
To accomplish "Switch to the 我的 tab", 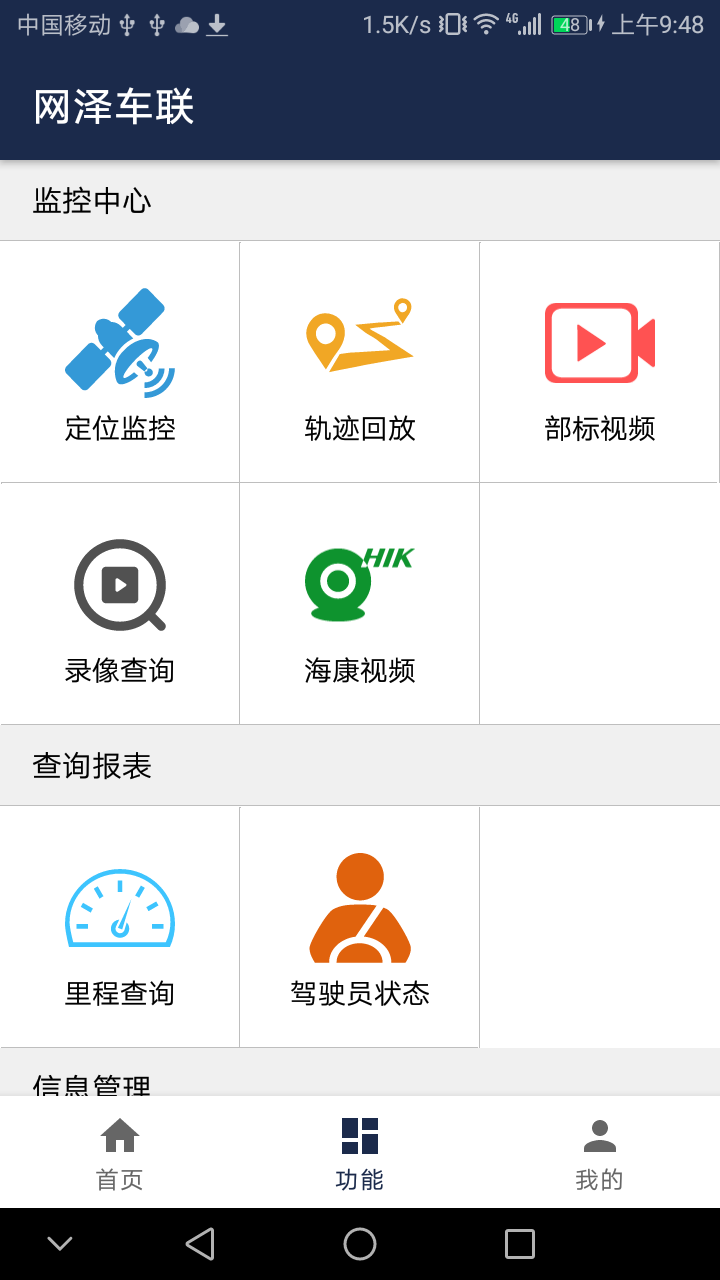I will (x=598, y=1152).
